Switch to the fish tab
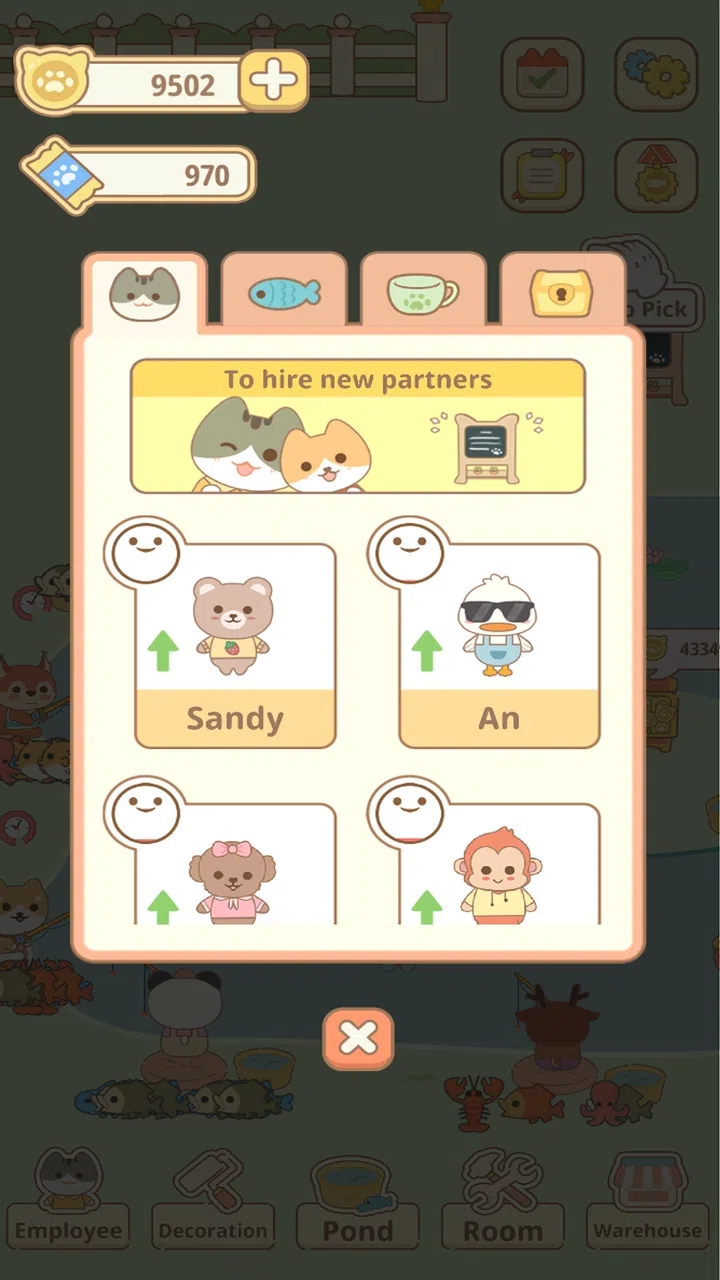This screenshot has width=720, height=1280. pos(284,293)
